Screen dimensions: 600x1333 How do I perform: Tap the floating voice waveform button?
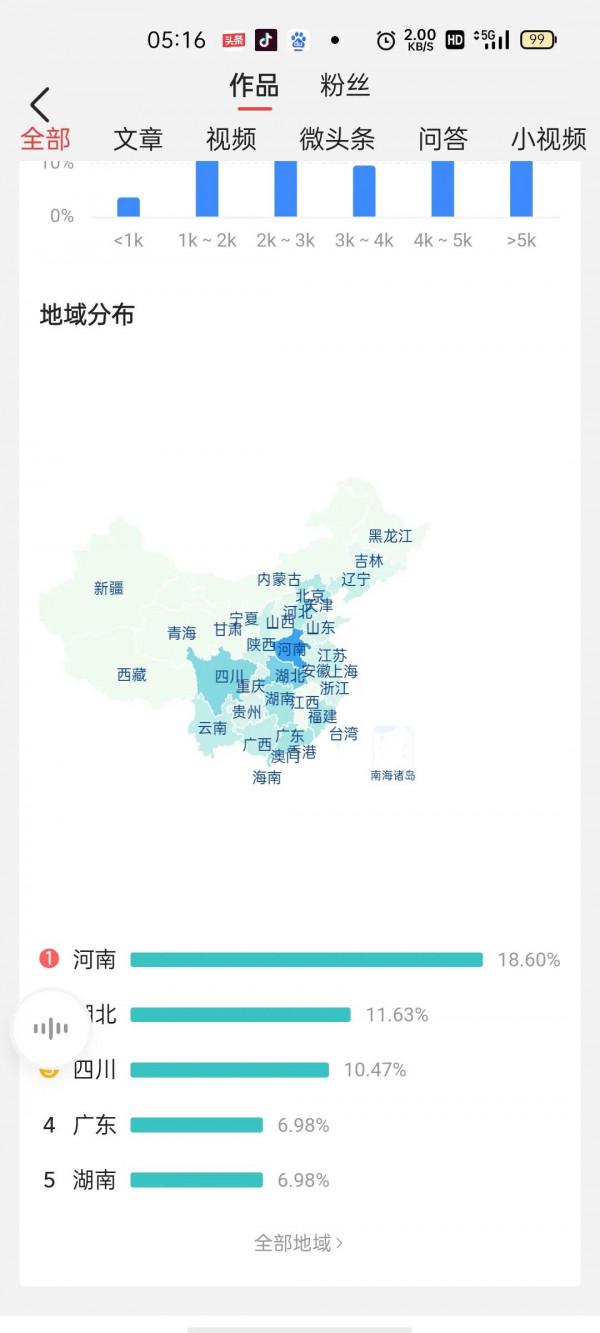pyautogui.click(x=51, y=1029)
